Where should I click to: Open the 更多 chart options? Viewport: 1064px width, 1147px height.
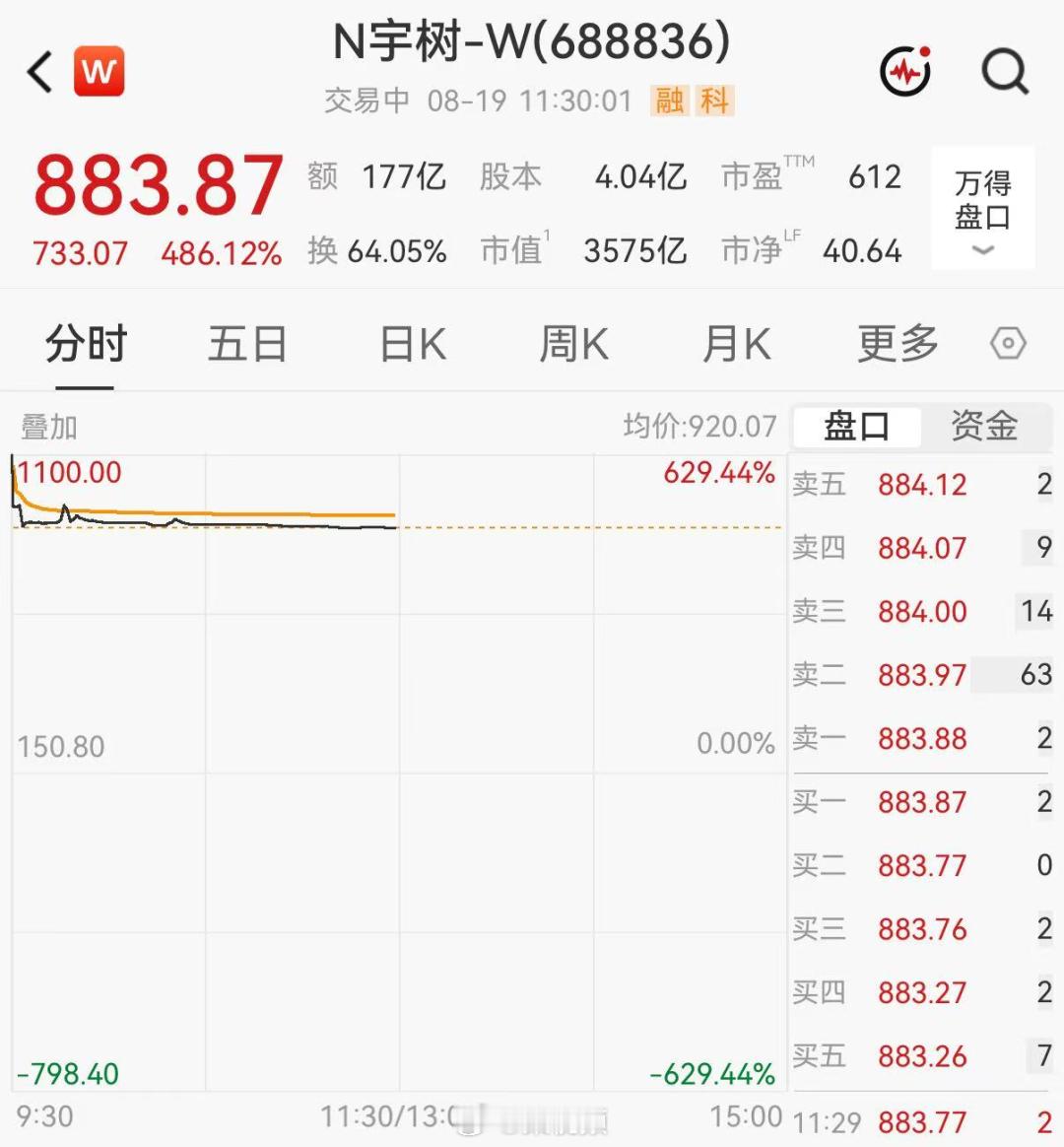898,344
